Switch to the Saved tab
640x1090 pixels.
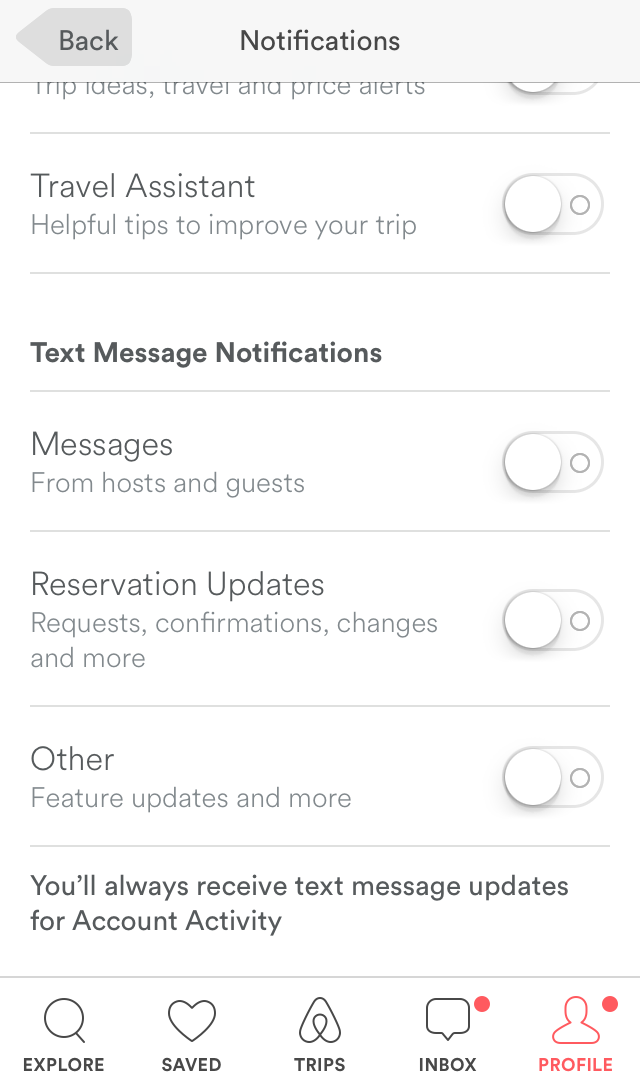[191, 1035]
